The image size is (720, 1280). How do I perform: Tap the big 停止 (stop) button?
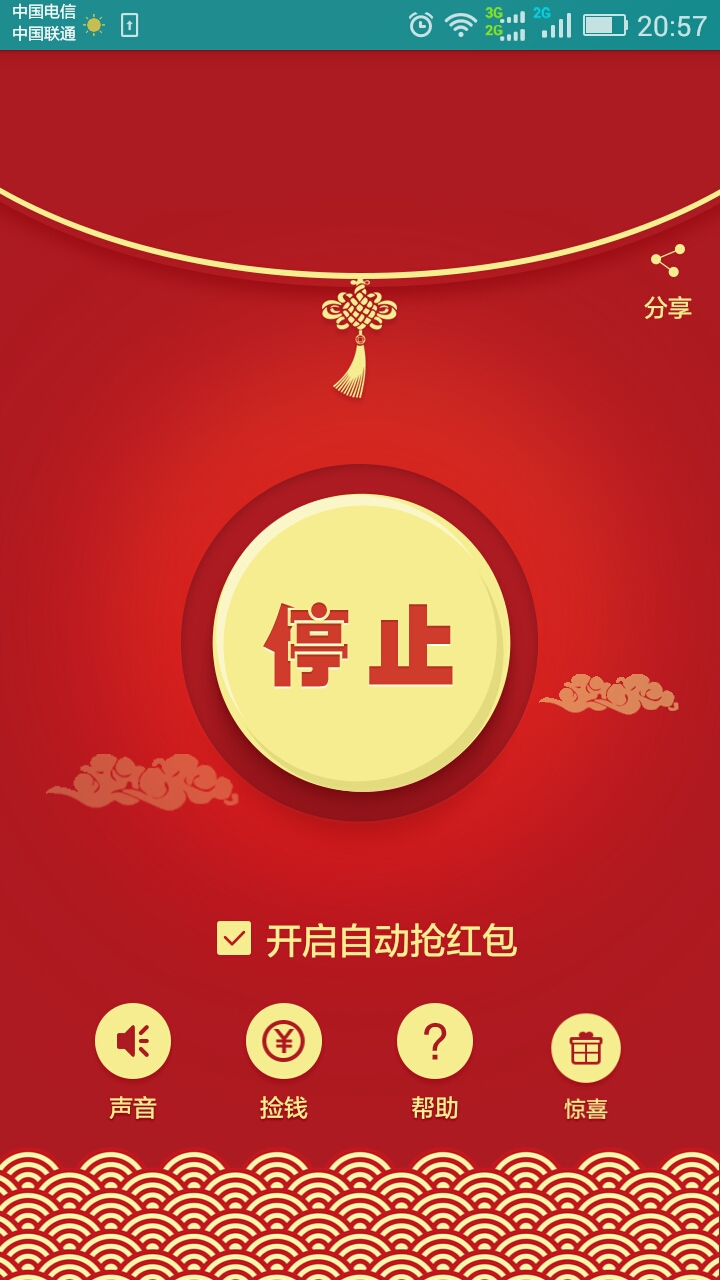pos(361,643)
